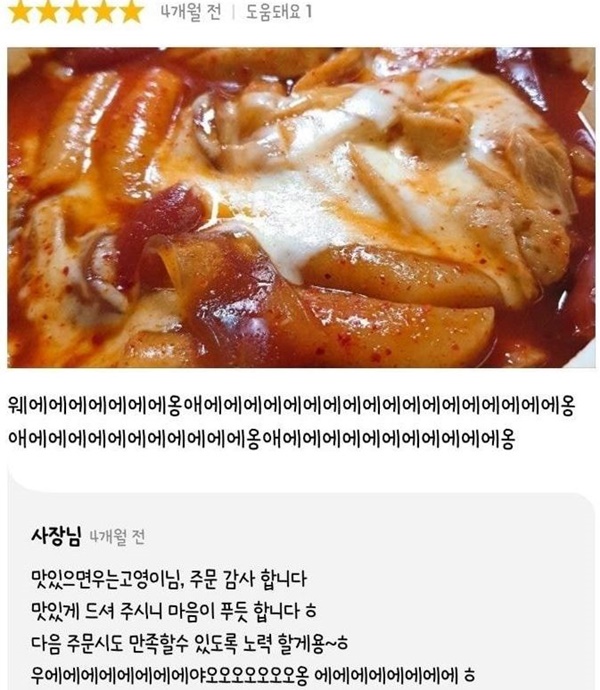Mark the review as helpful (도움돼요)
Screen dimensions: 600x690
(x=278, y=14)
